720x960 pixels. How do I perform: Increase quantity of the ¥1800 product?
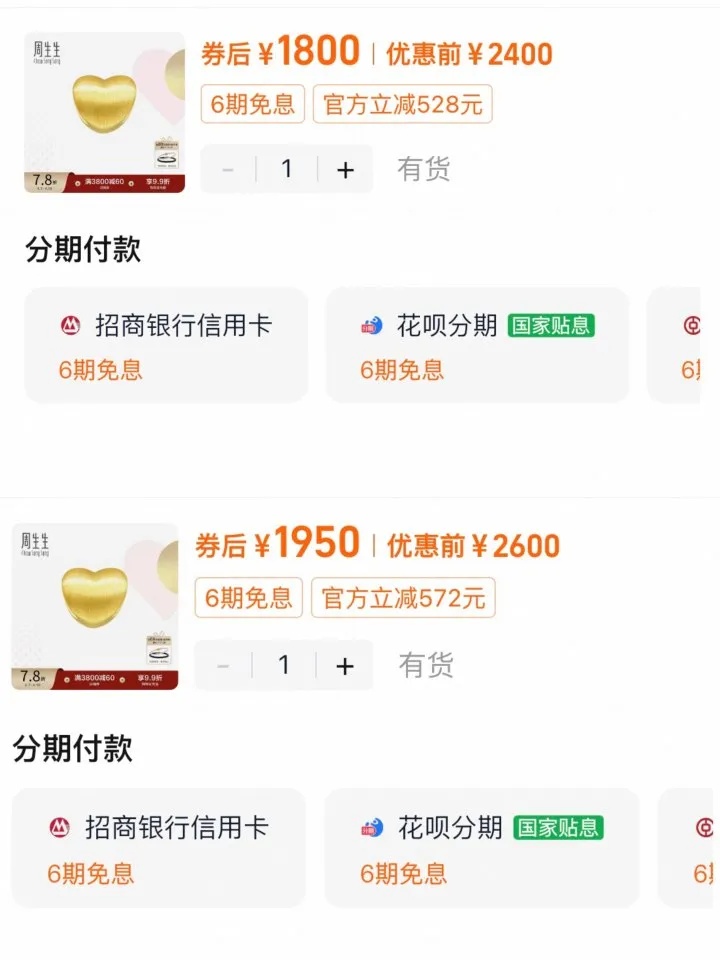pos(345,168)
